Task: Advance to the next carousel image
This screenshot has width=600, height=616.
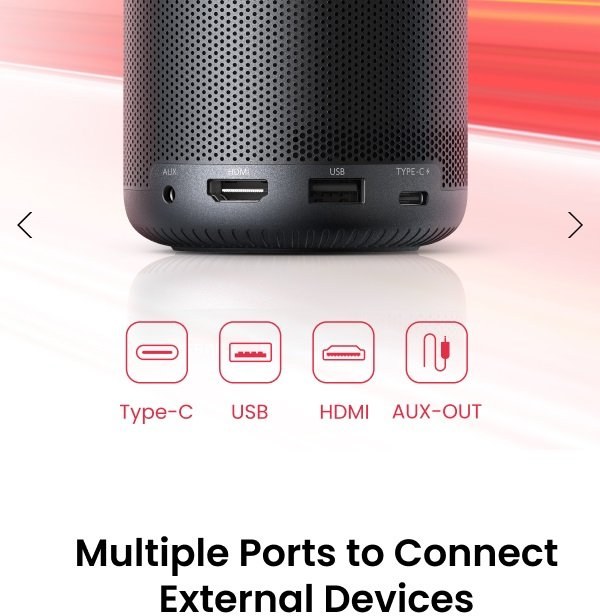Action: pyautogui.click(x=575, y=225)
